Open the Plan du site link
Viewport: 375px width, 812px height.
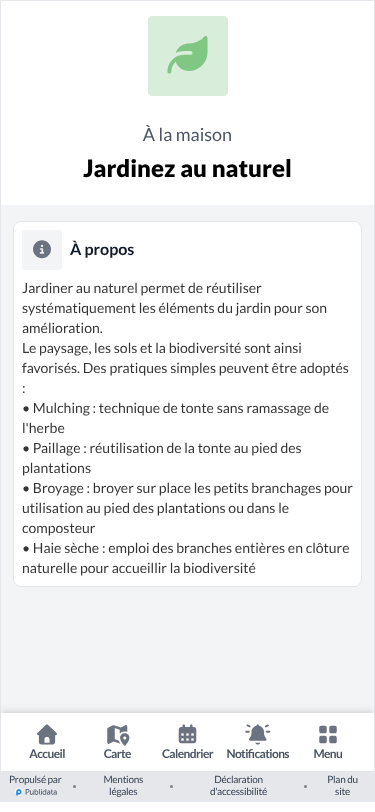point(342,786)
